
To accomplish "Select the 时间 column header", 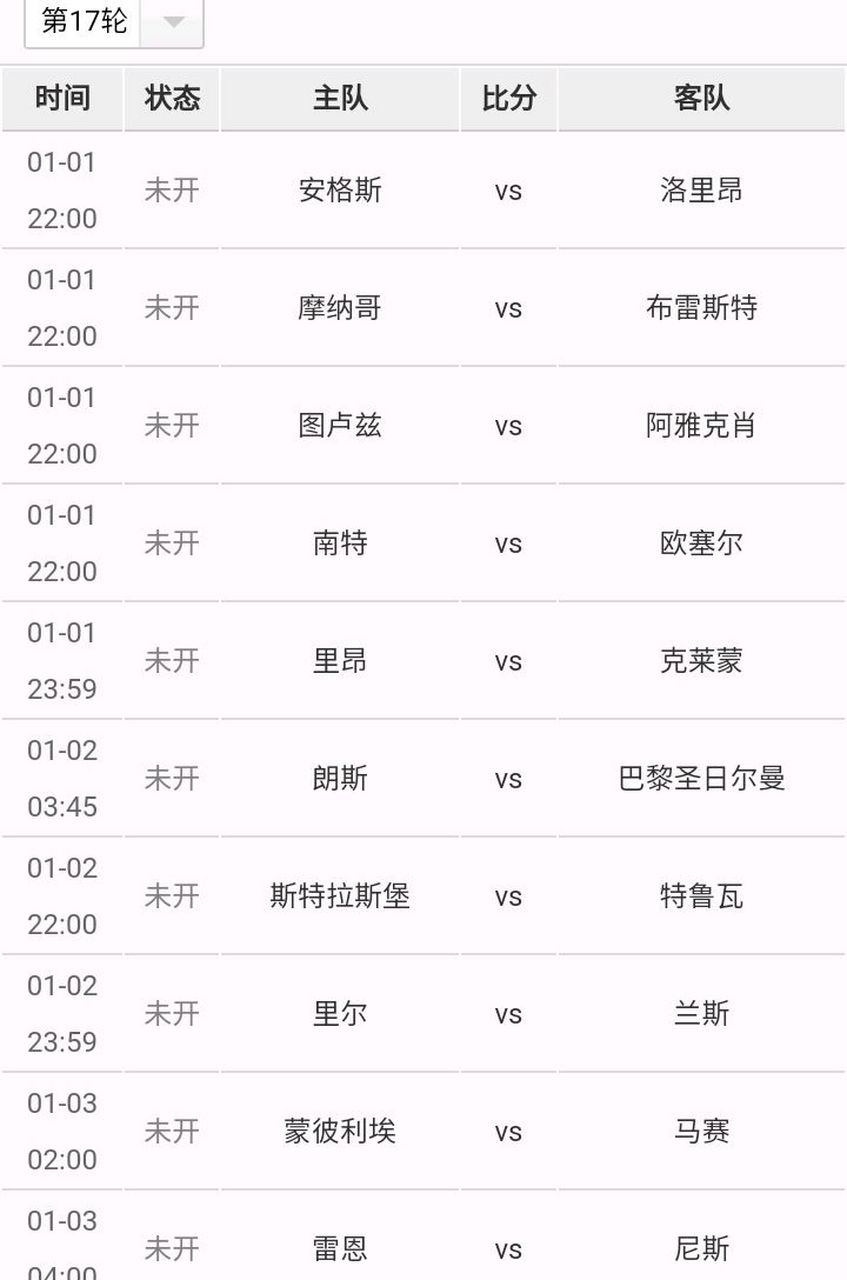I will click(62, 98).
